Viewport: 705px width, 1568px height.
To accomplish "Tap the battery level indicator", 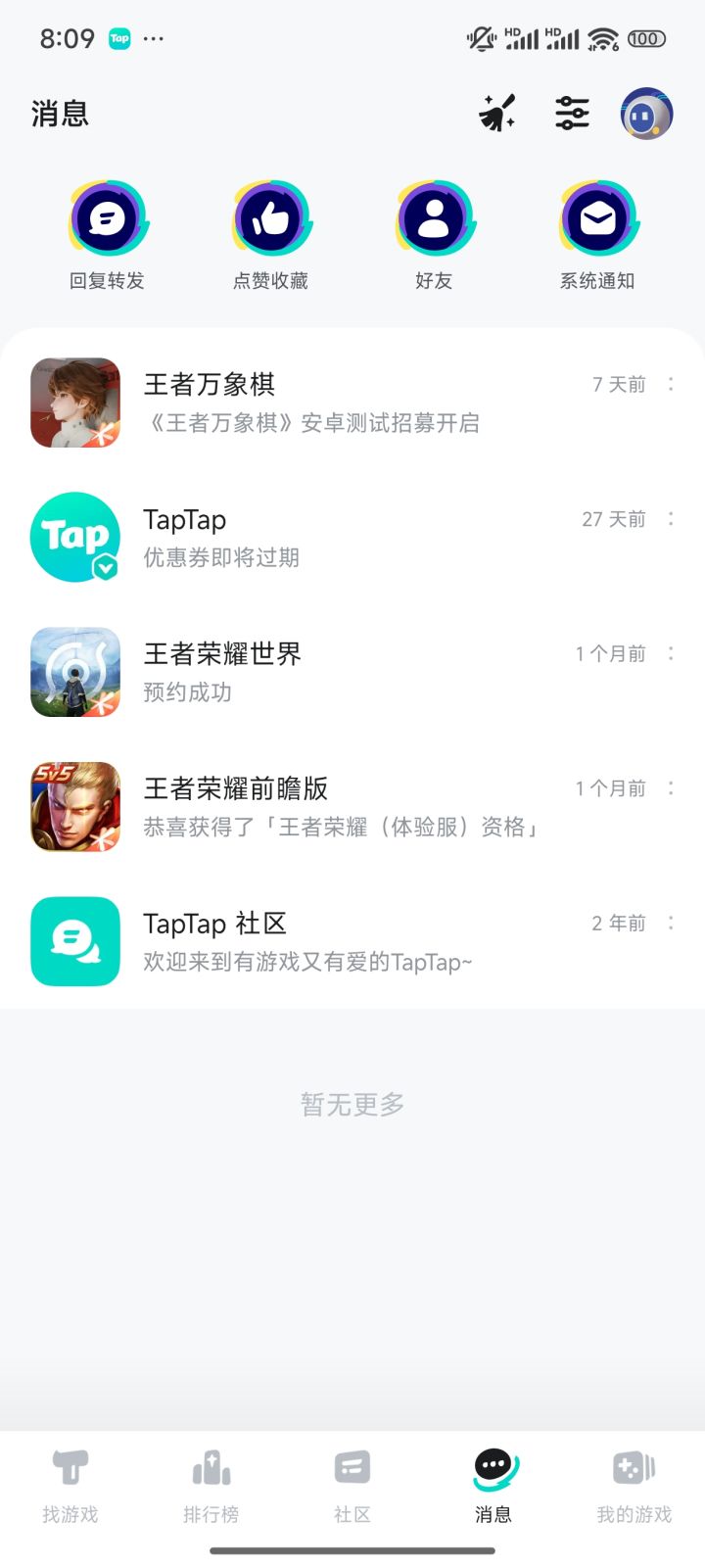I will click(645, 38).
